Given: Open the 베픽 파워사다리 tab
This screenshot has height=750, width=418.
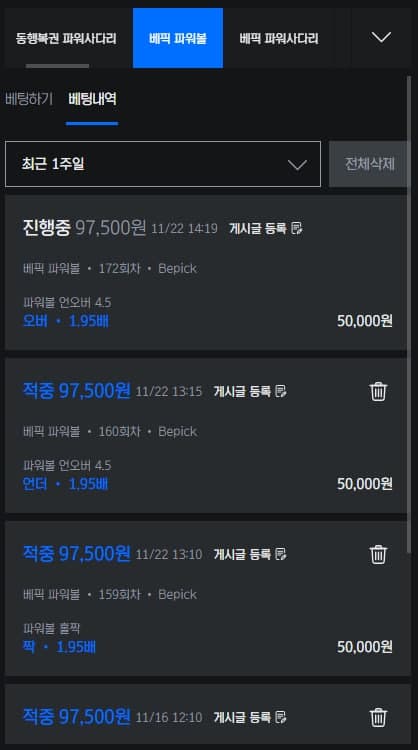Looking at the screenshot, I should pos(279,38).
